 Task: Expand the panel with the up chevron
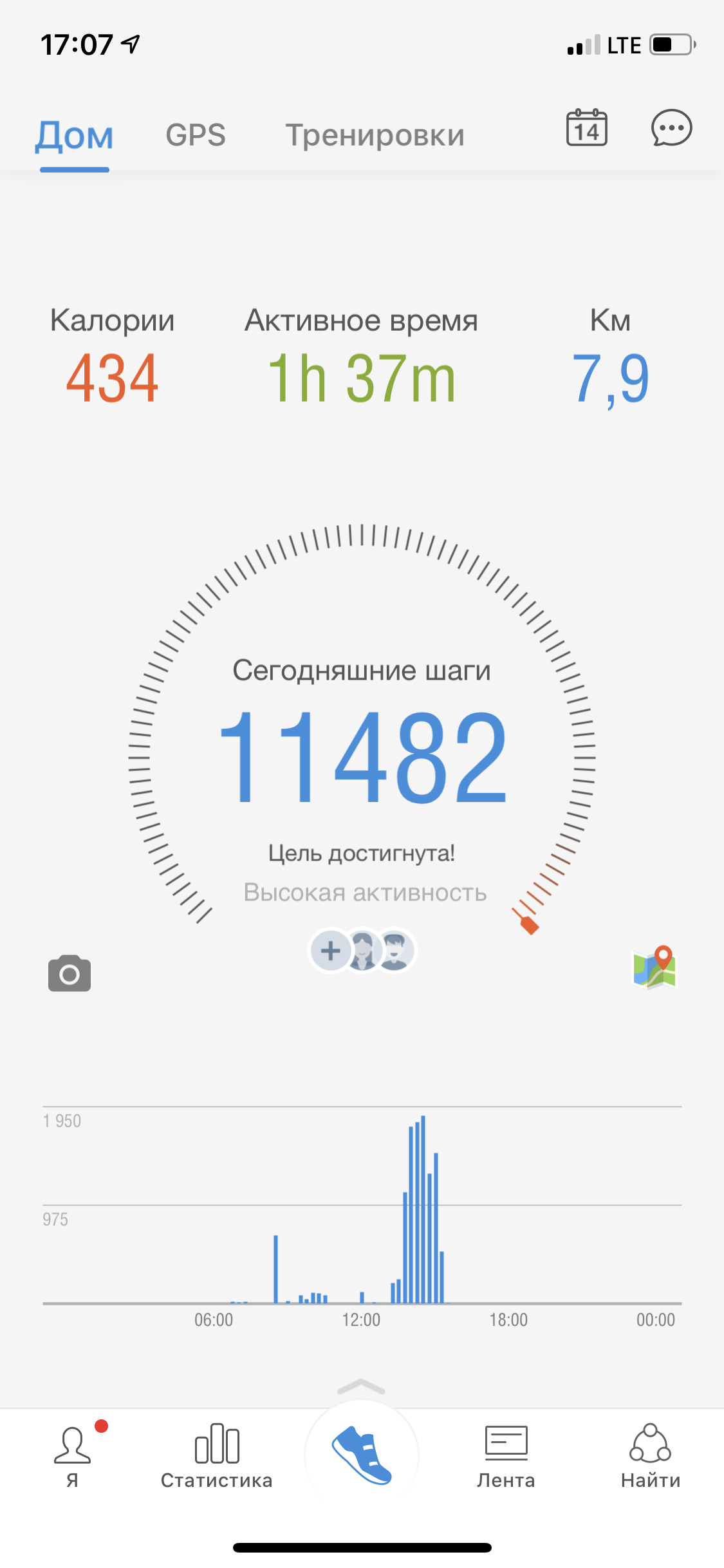[362, 1387]
